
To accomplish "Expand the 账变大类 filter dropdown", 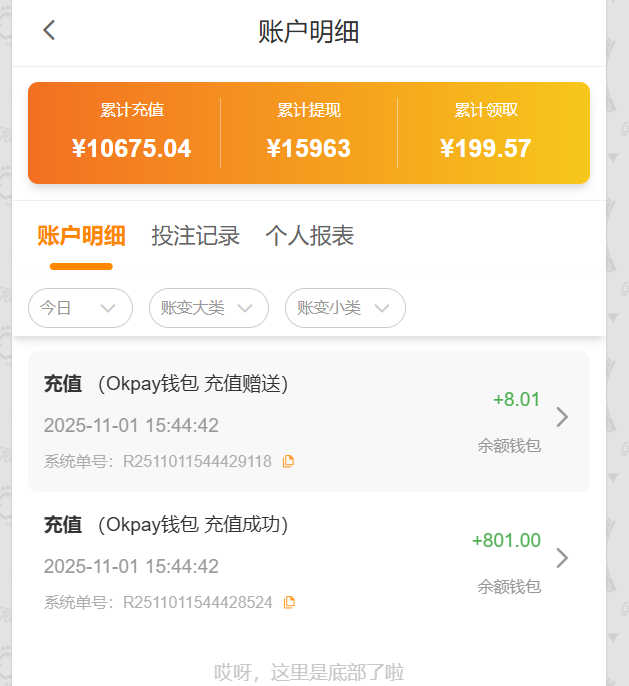I will [x=208, y=308].
